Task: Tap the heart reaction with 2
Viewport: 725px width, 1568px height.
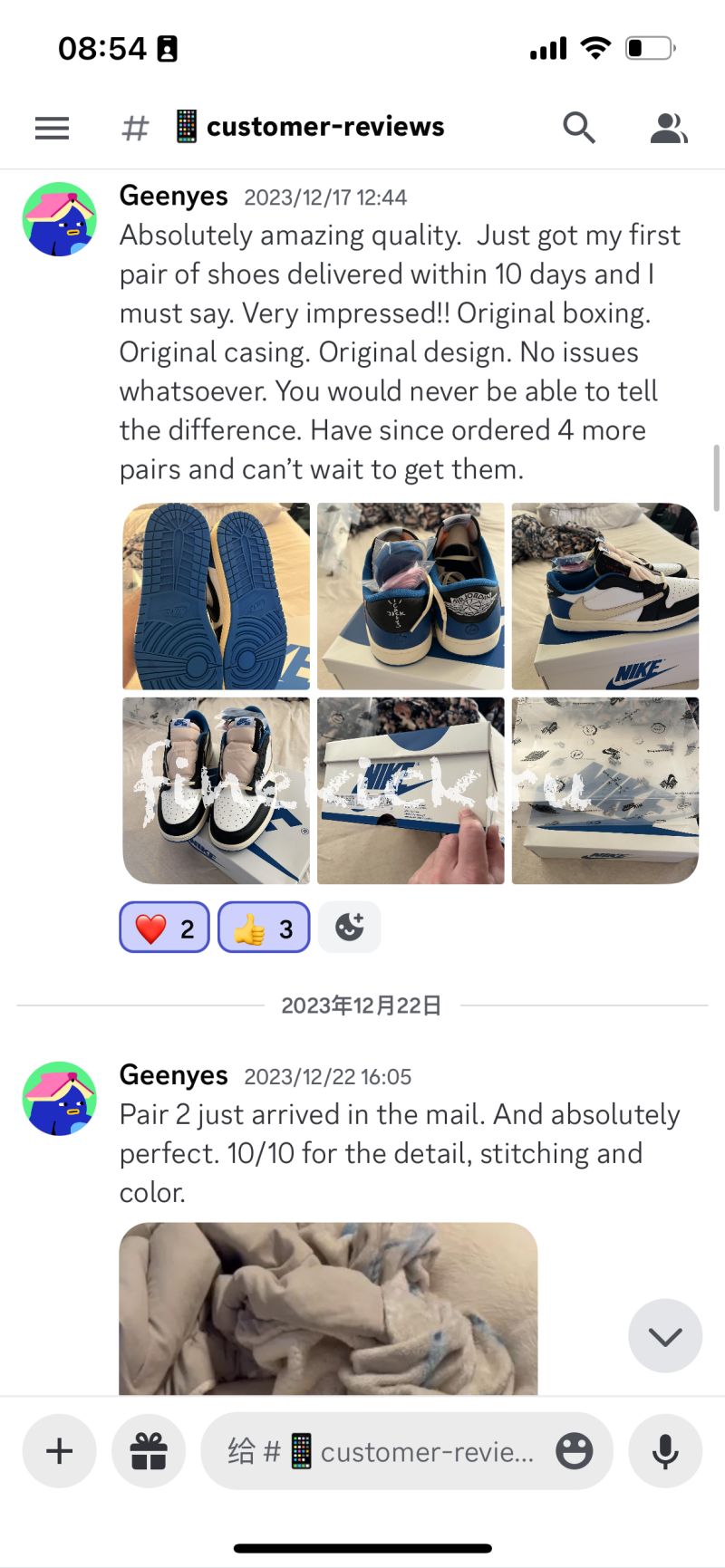Action: click(x=164, y=928)
